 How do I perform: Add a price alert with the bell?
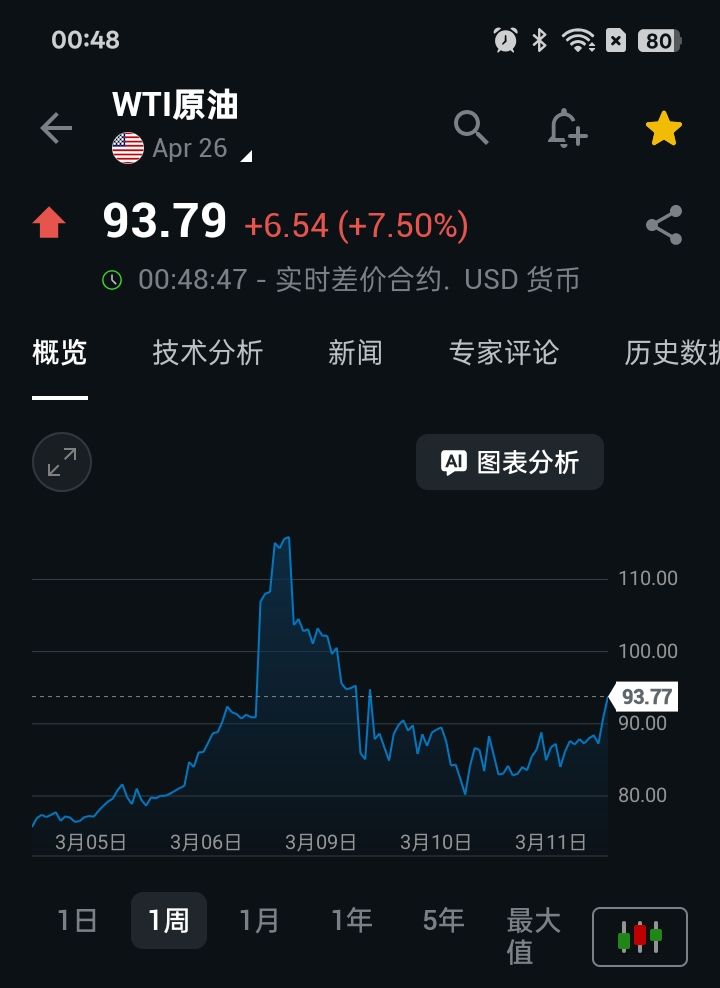pyautogui.click(x=567, y=128)
